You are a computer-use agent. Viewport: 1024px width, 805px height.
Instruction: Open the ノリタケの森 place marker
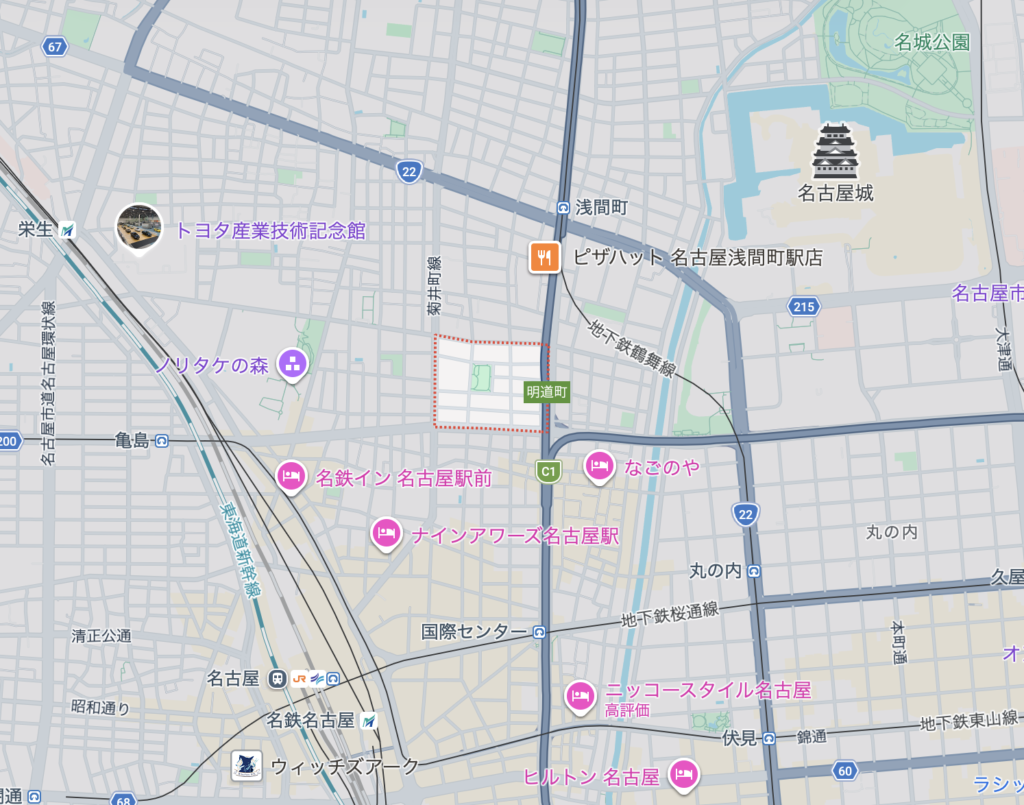293,364
